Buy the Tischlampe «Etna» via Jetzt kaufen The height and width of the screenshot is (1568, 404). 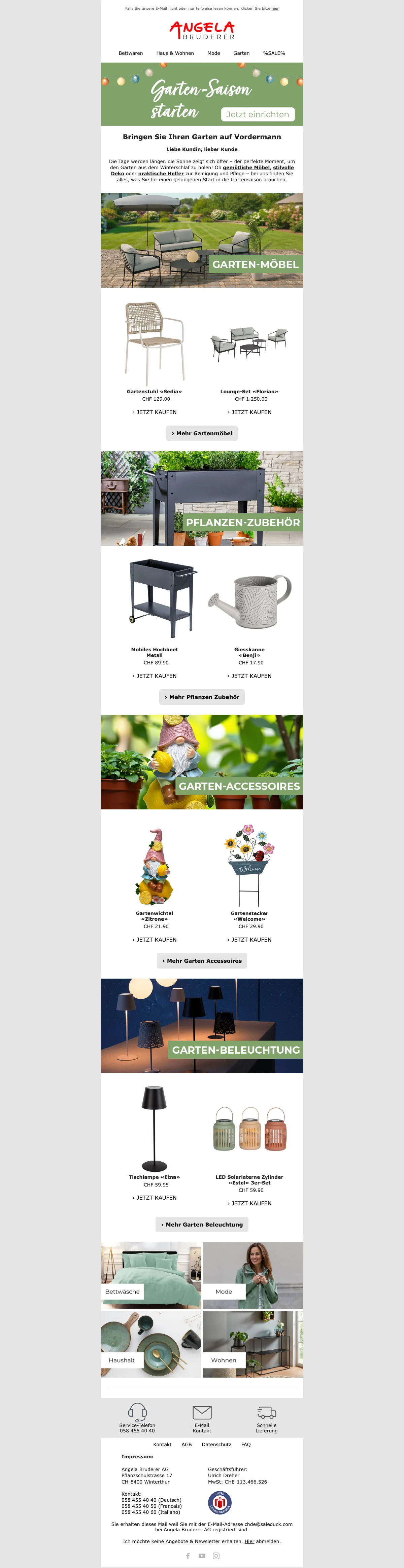pos(155,1198)
